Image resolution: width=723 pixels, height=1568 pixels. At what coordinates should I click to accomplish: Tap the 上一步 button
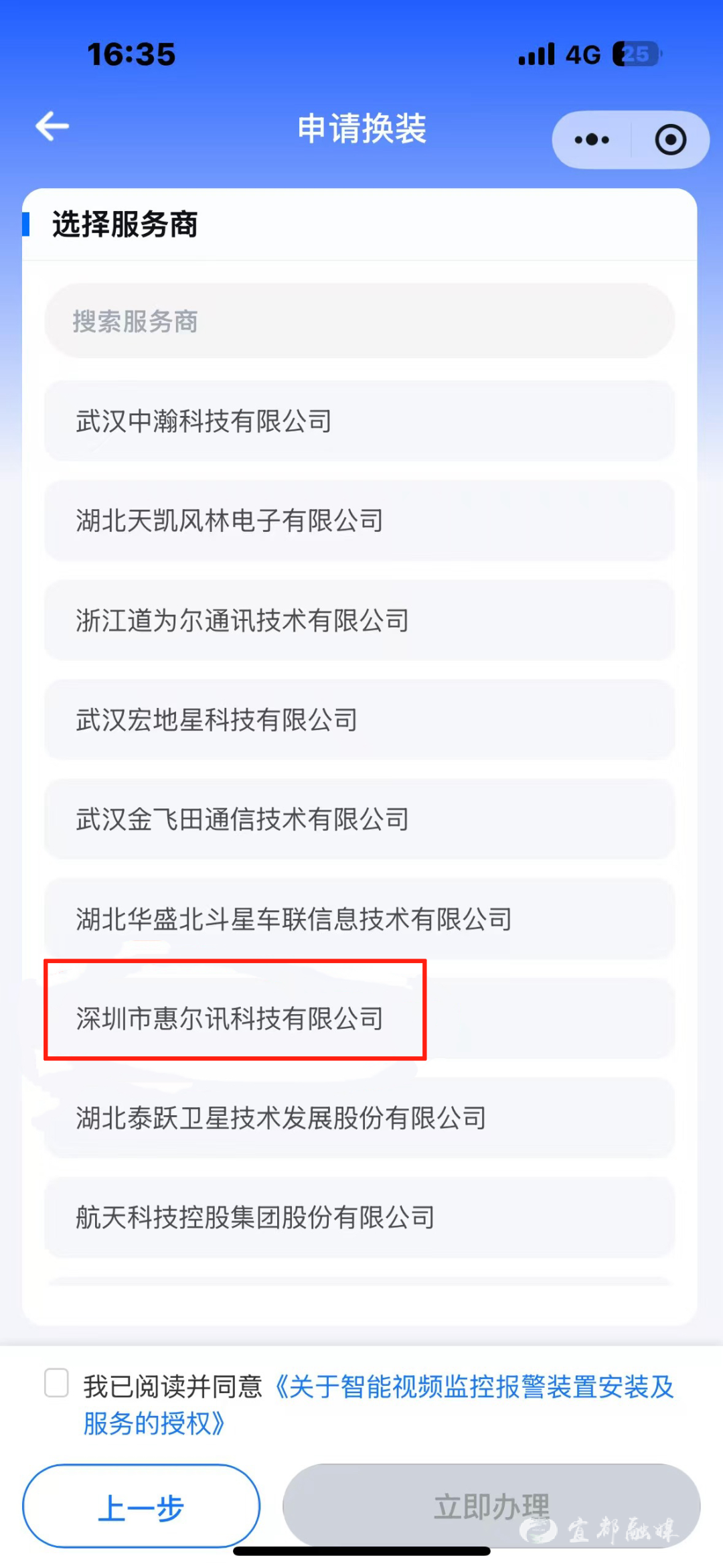coord(141,1506)
